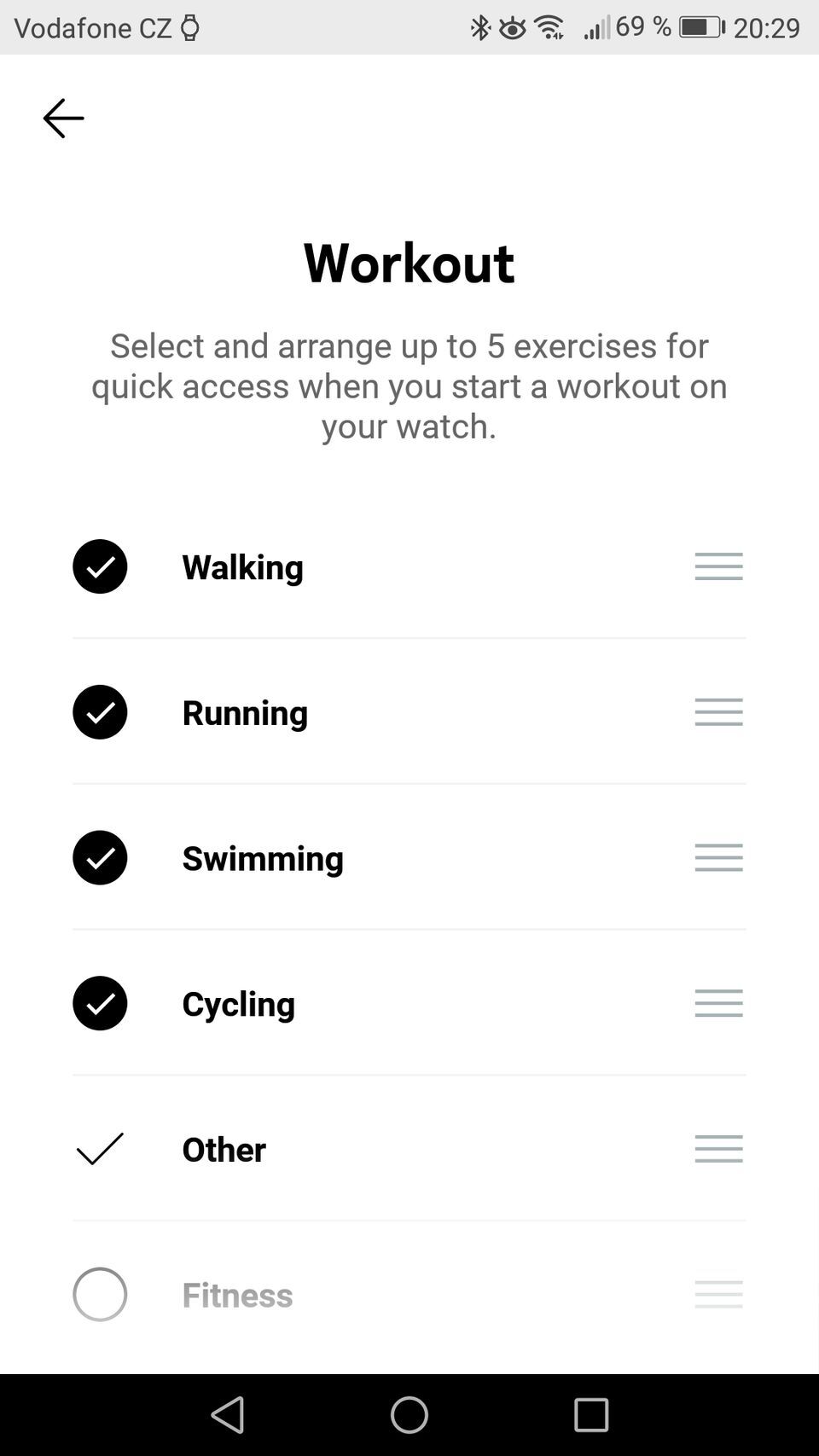Grab the reorder handle next to Running

coord(717,712)
